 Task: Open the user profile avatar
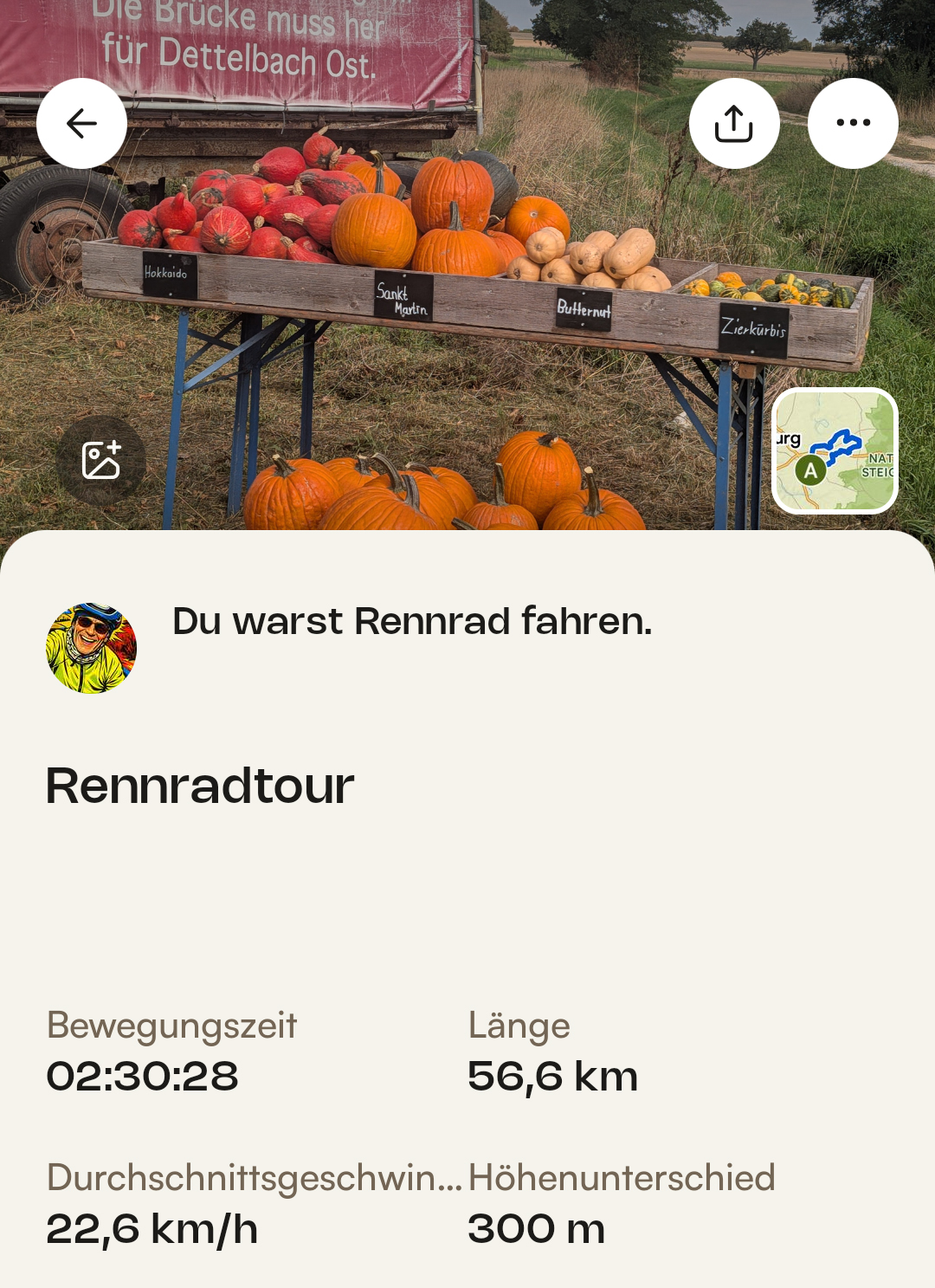pos(91,648)
